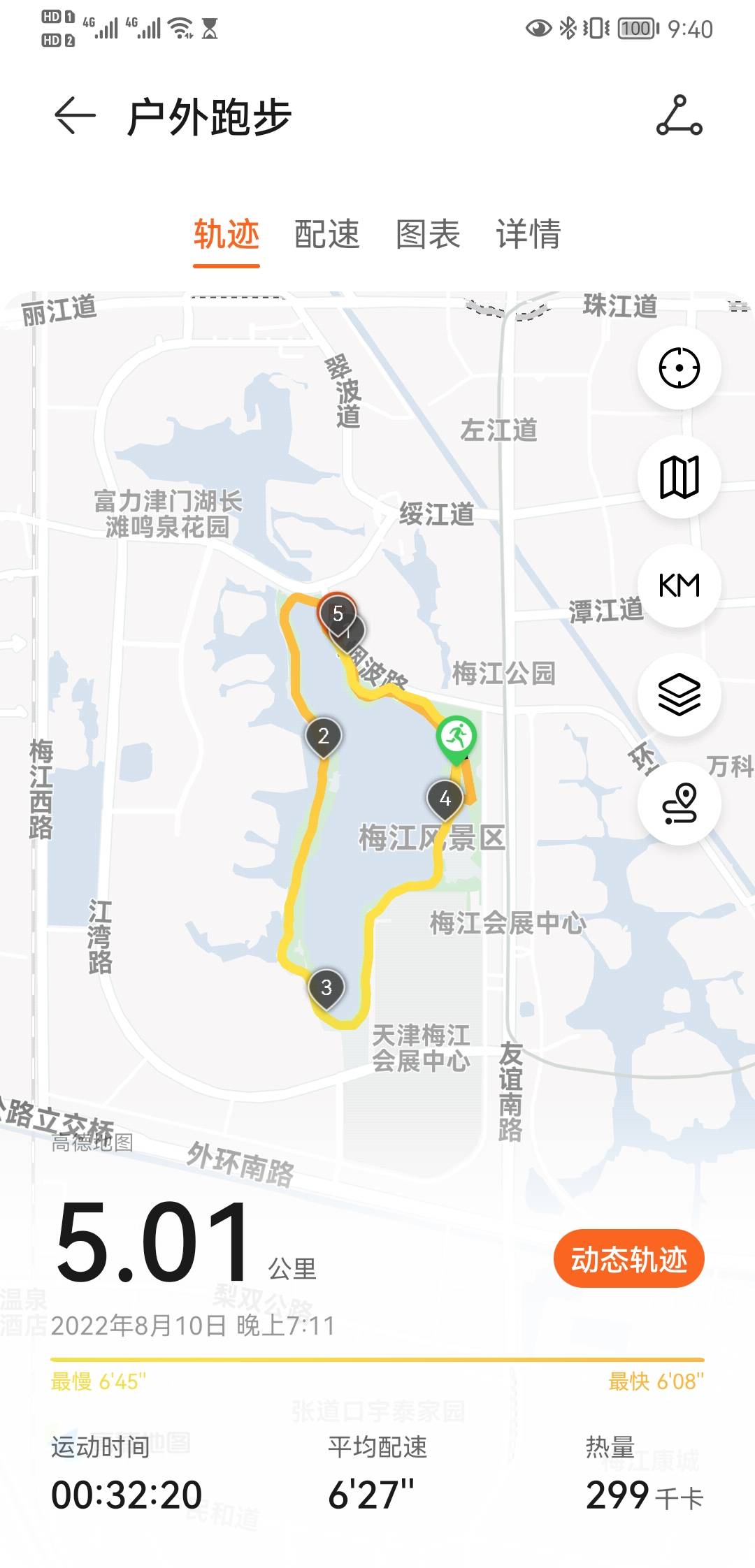755x1568 pixels.
Task: Open the route share icon
Action: tap(679, 116)
